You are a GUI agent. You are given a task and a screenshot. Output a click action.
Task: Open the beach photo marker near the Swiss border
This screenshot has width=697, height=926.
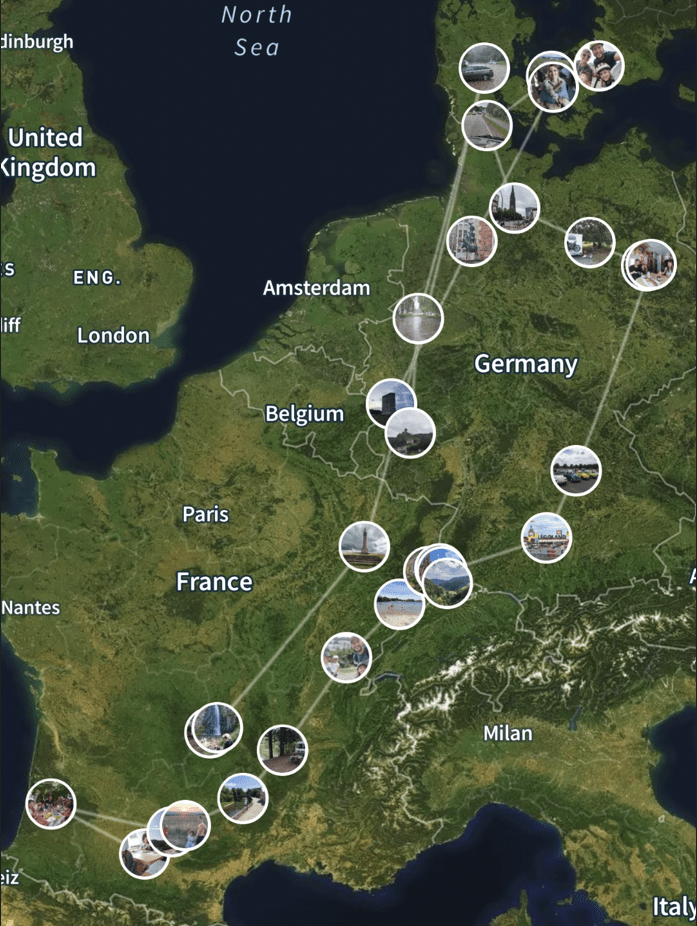pyautogui.click(x=399, y=604)
